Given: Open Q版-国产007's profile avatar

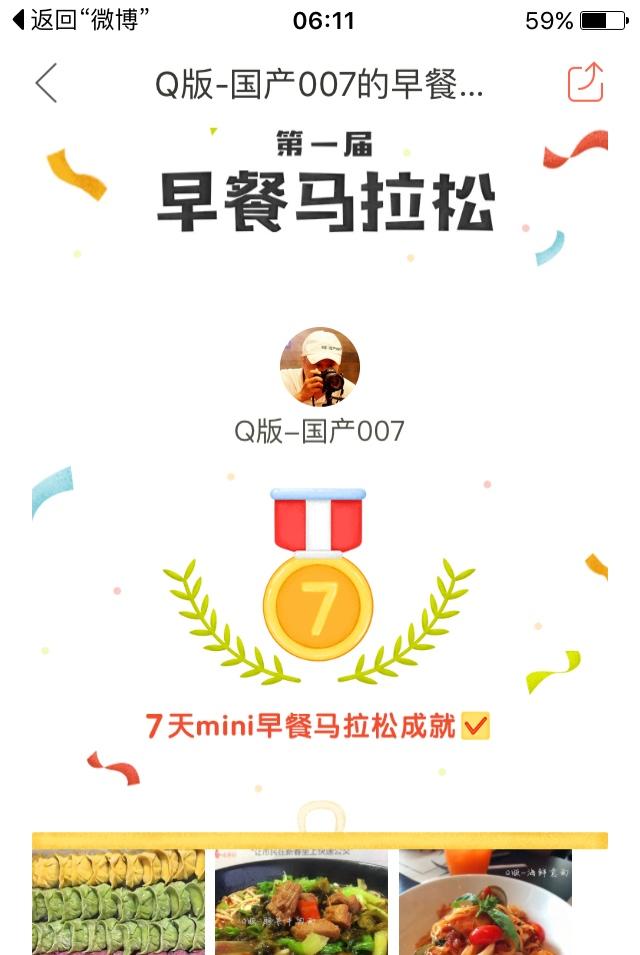Looking at the screenshot, I should point(320,367).
